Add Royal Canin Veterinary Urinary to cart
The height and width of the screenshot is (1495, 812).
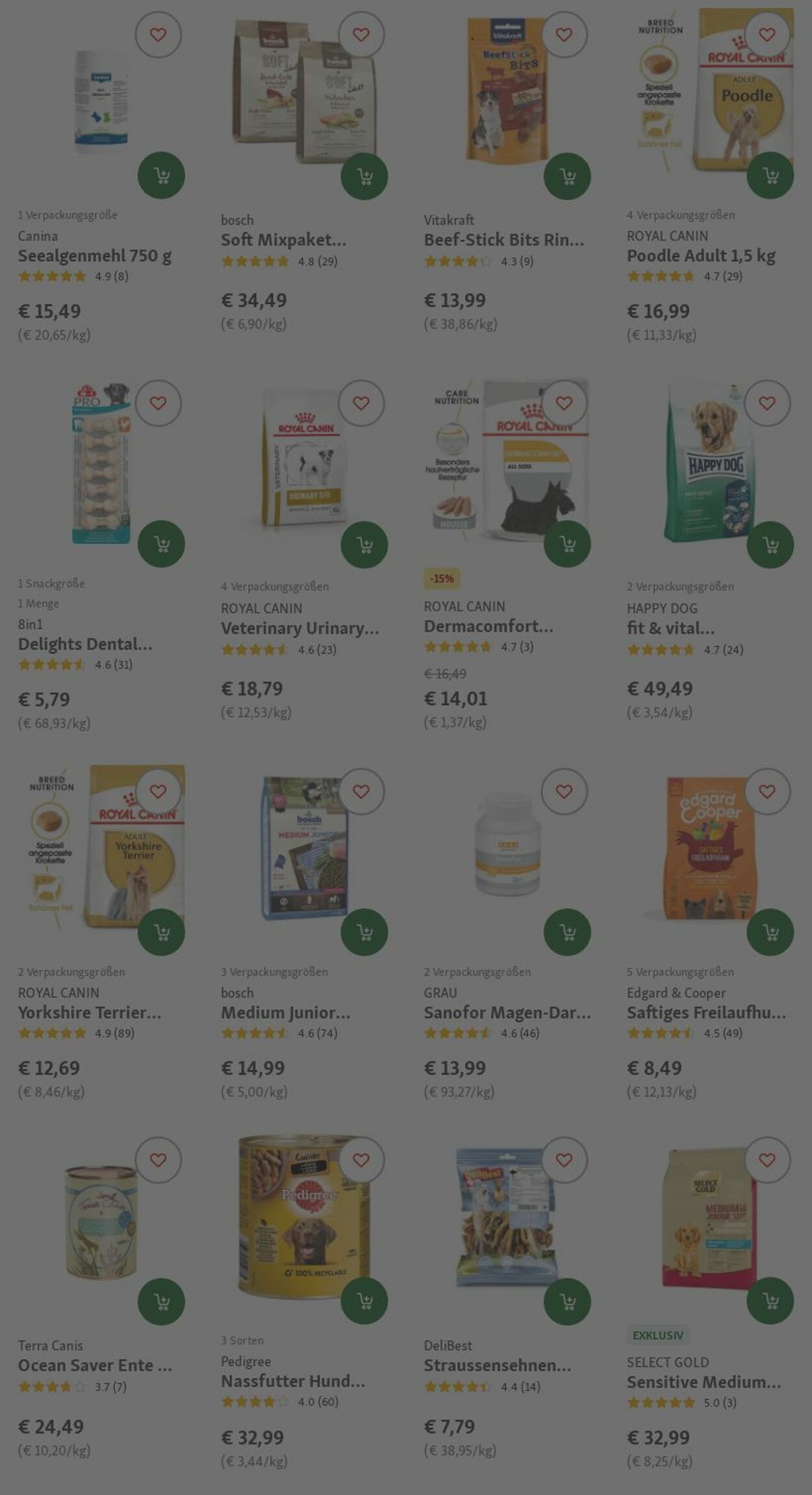click(364, 544)
